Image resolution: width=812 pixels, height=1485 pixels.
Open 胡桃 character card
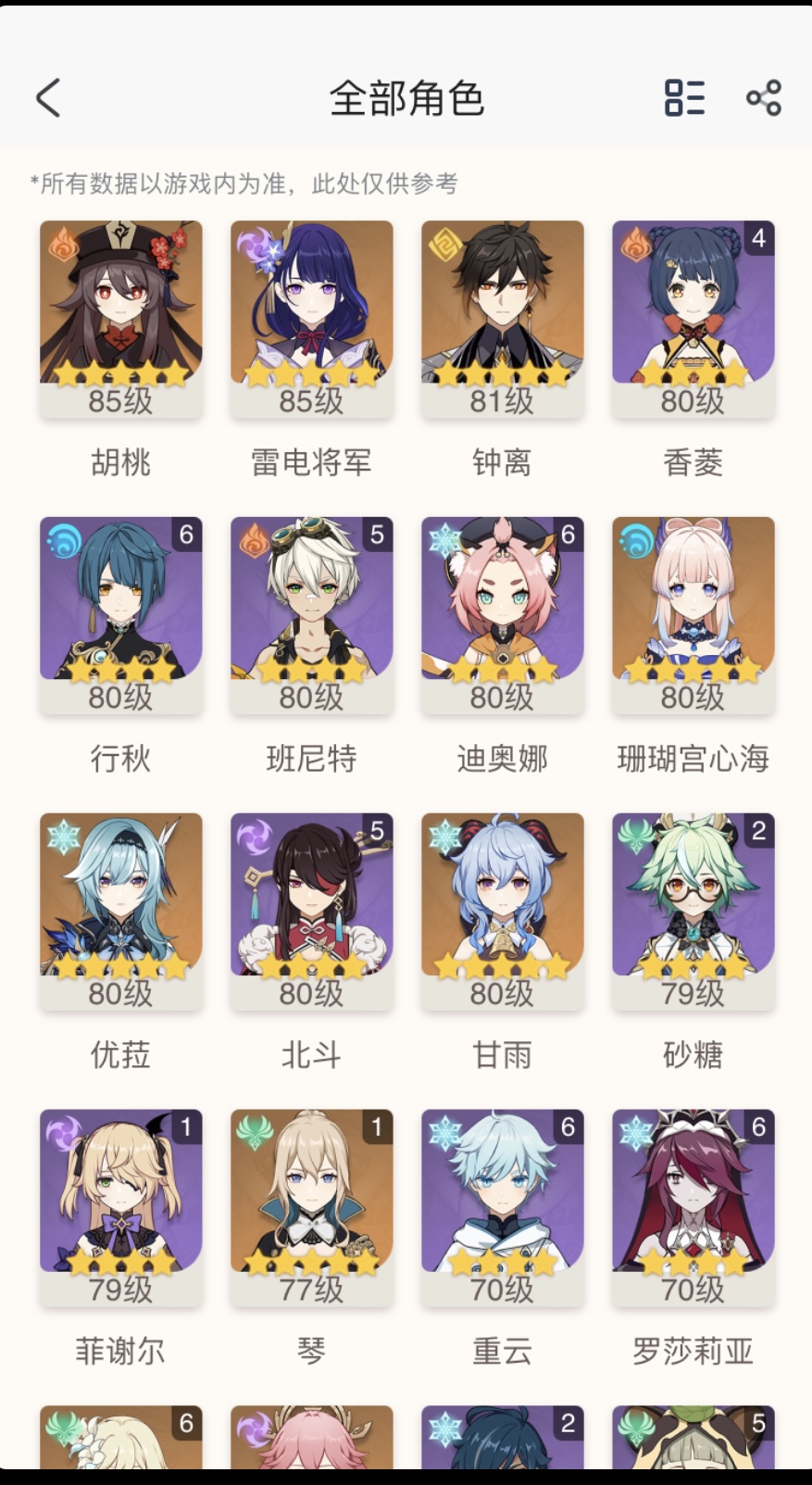click(x=120, y=320)
